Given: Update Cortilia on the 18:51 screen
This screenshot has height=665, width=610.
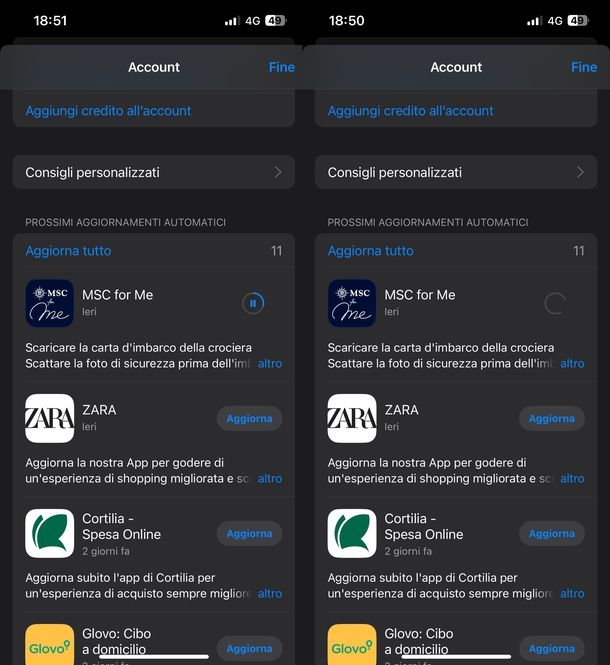Looking at the screenshot, I should 249,534.
